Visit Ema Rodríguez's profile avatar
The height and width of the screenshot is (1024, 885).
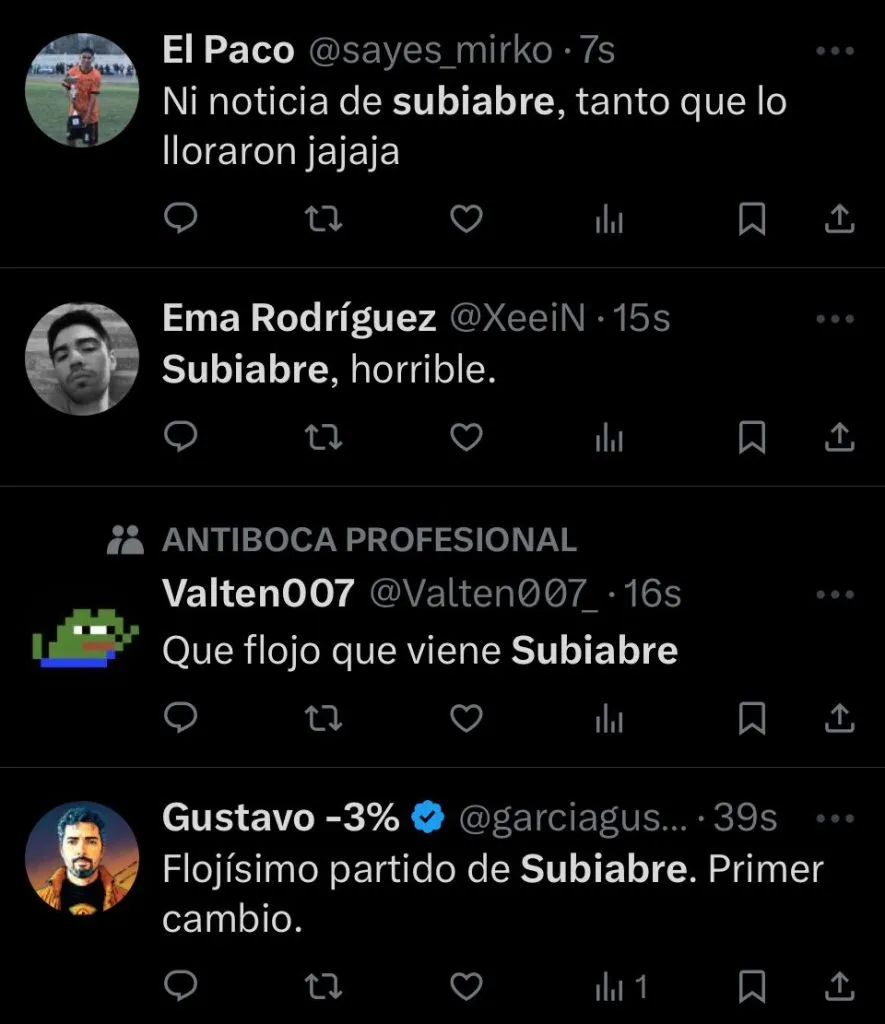[x=81, y=359]
